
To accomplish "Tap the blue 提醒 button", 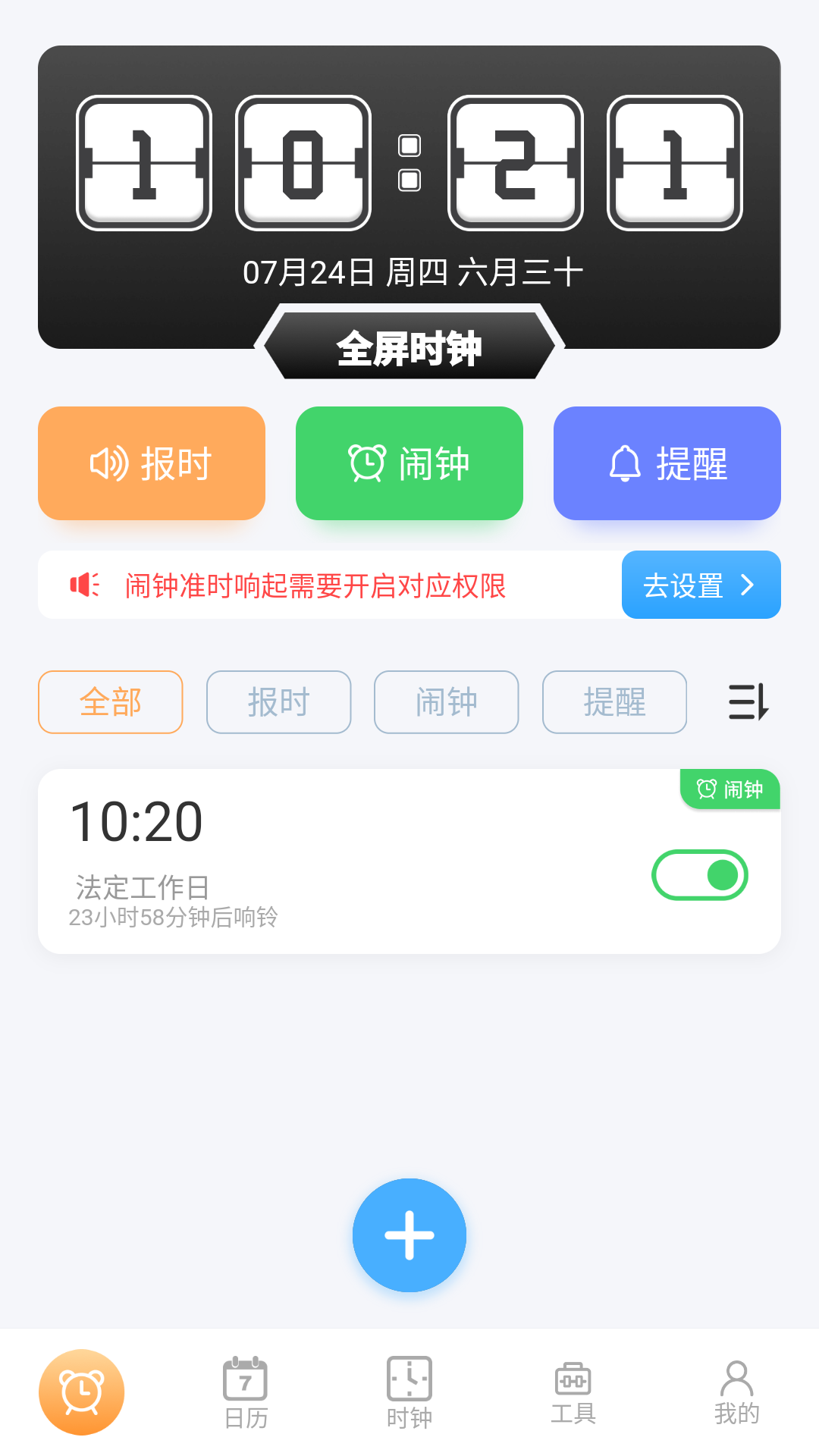I will [667, 463].
